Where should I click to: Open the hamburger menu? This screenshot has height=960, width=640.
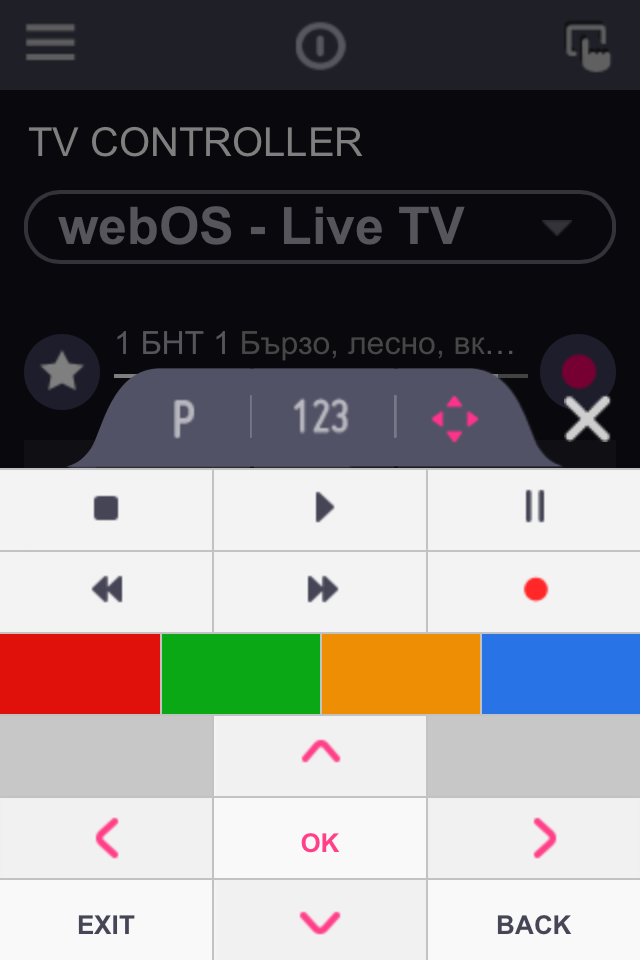[x=50, y=44]
